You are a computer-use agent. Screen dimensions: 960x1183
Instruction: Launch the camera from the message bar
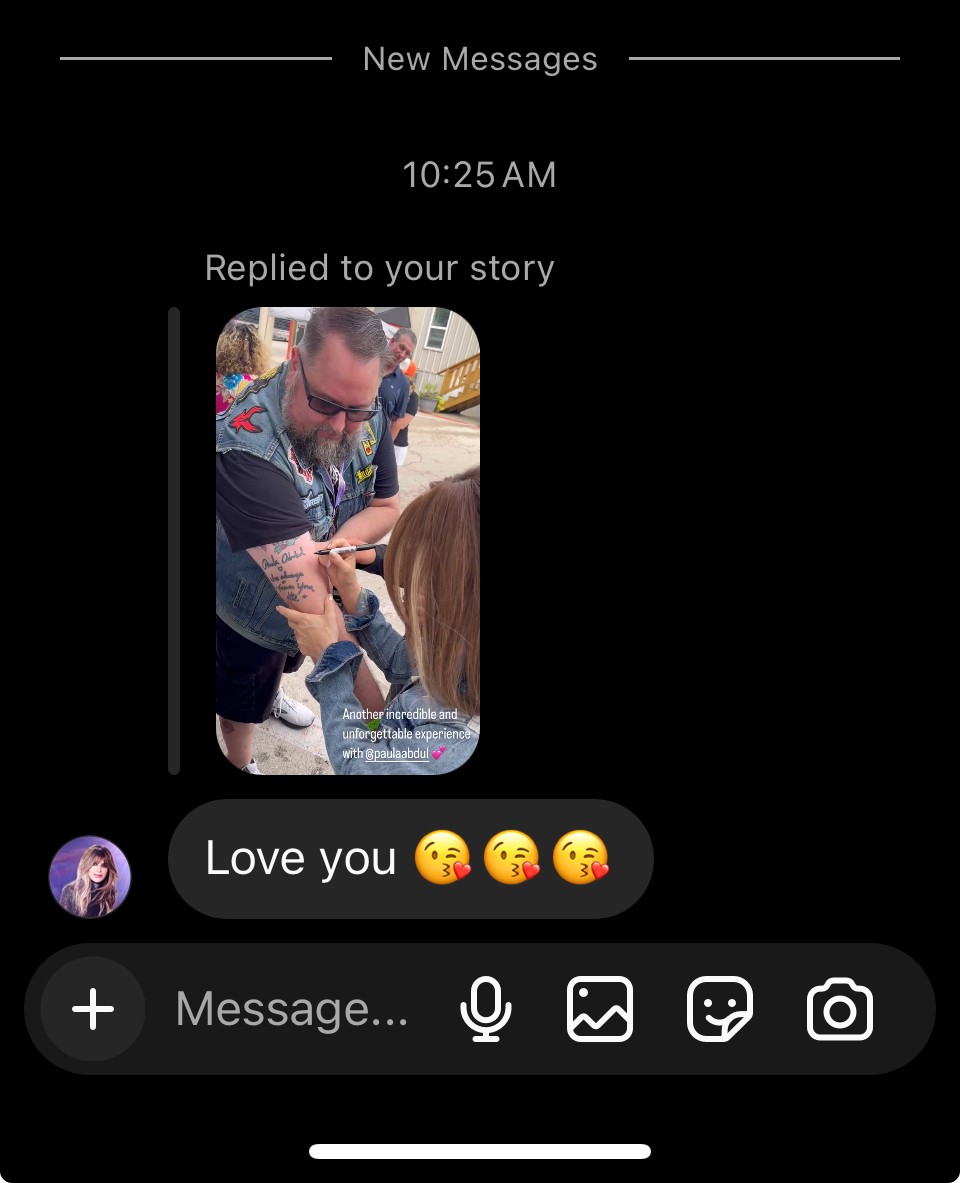pos(840,1009)
